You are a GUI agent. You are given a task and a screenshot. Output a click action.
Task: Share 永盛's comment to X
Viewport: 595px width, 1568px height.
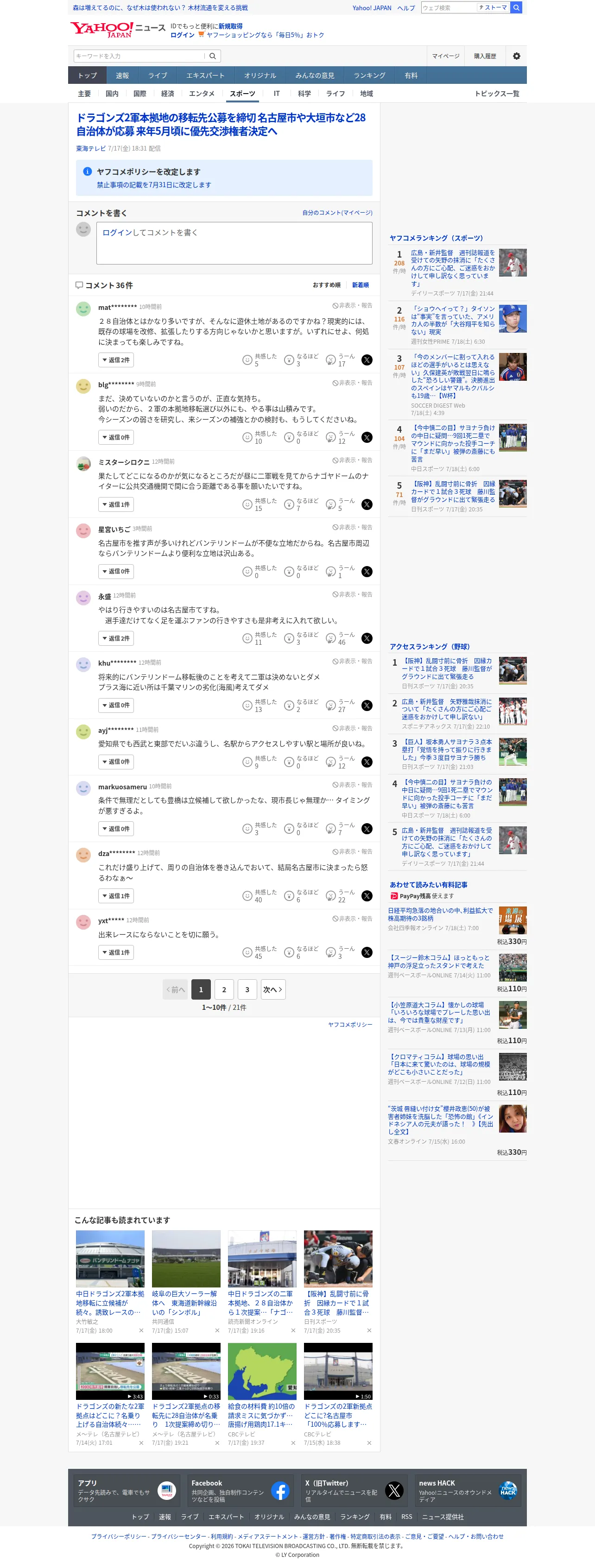click(367, 638)
